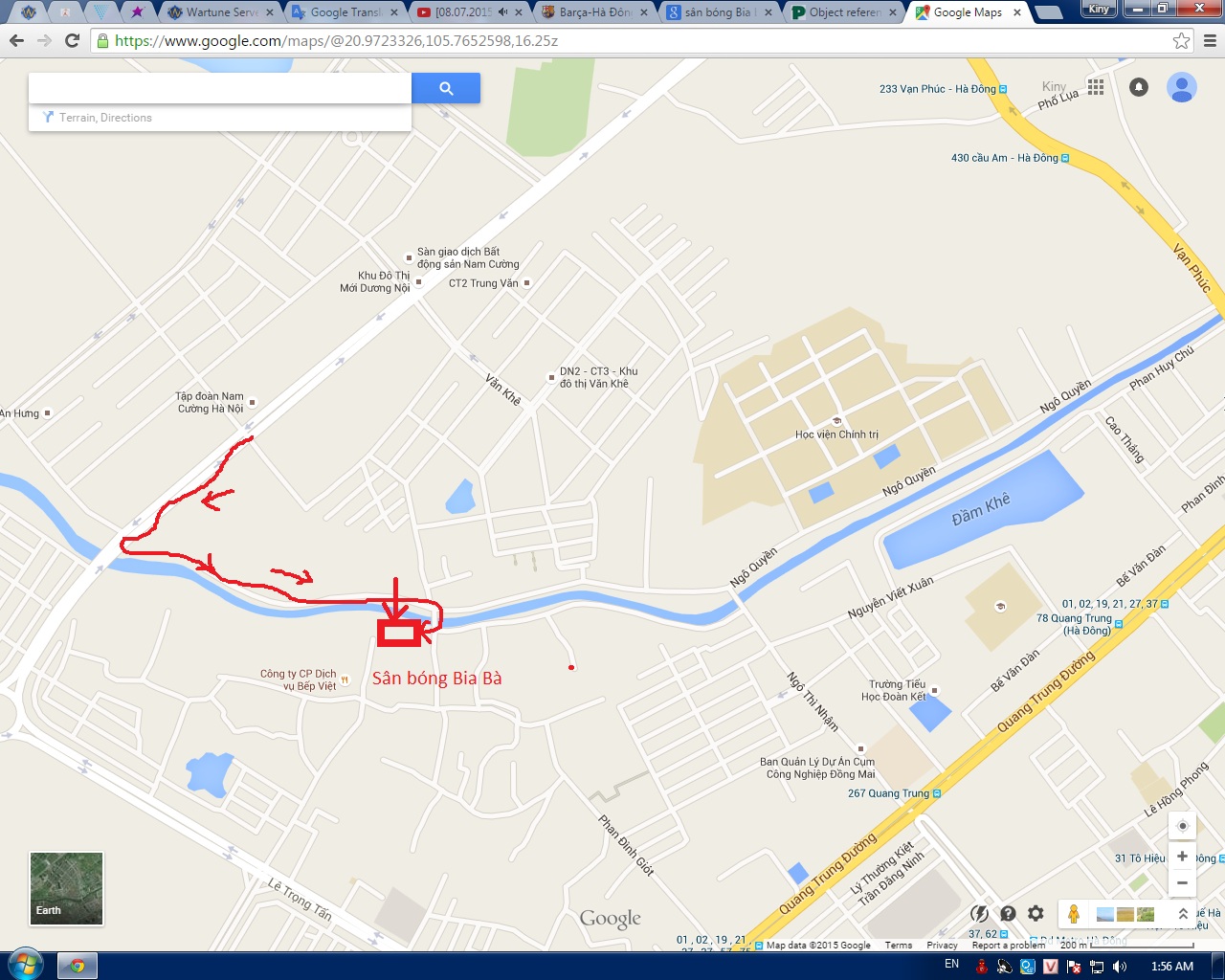Open the Google account avatar
Viewport: 1225px width, 980px height.
click(x=1182, y=87)
